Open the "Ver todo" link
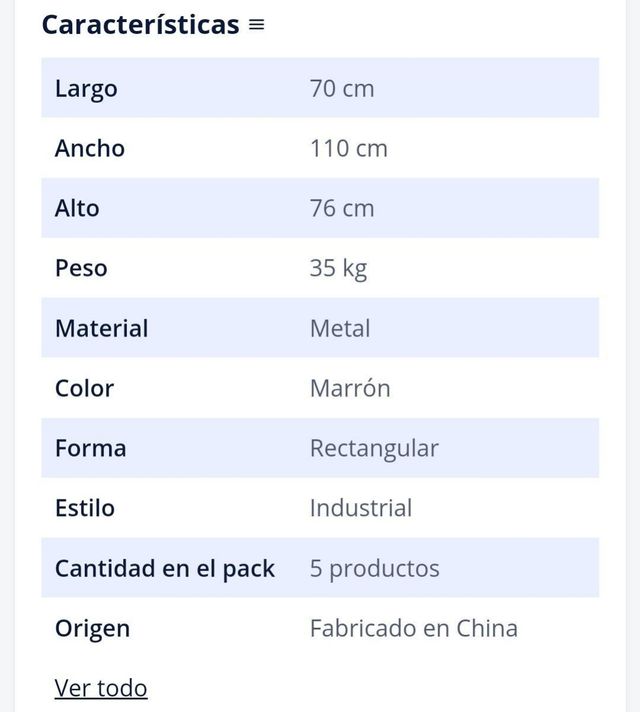The width and height of the screenshot is (640, 712). [x=101, y=688]
